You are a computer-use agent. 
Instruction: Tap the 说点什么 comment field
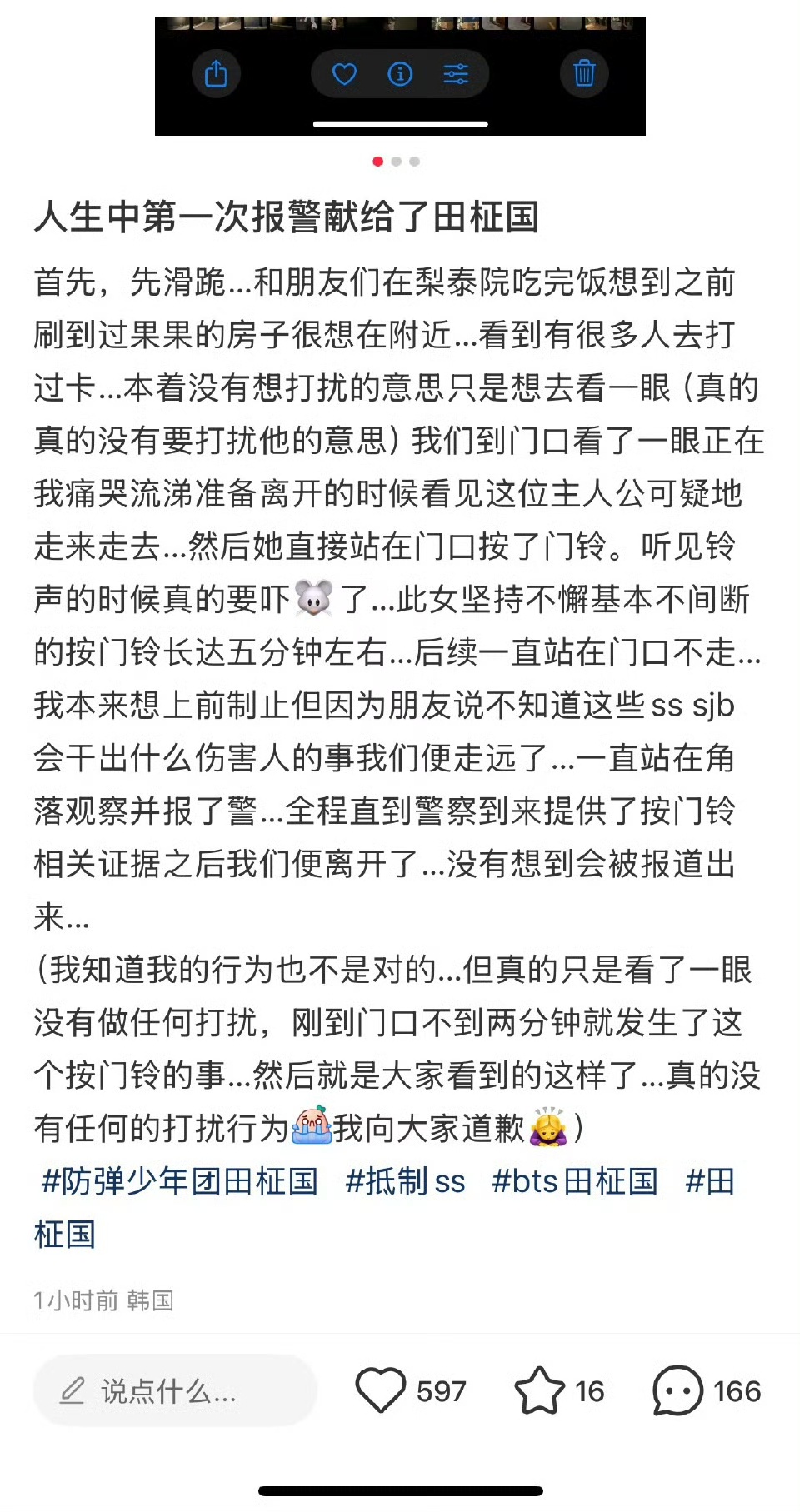pos(175,1390)
